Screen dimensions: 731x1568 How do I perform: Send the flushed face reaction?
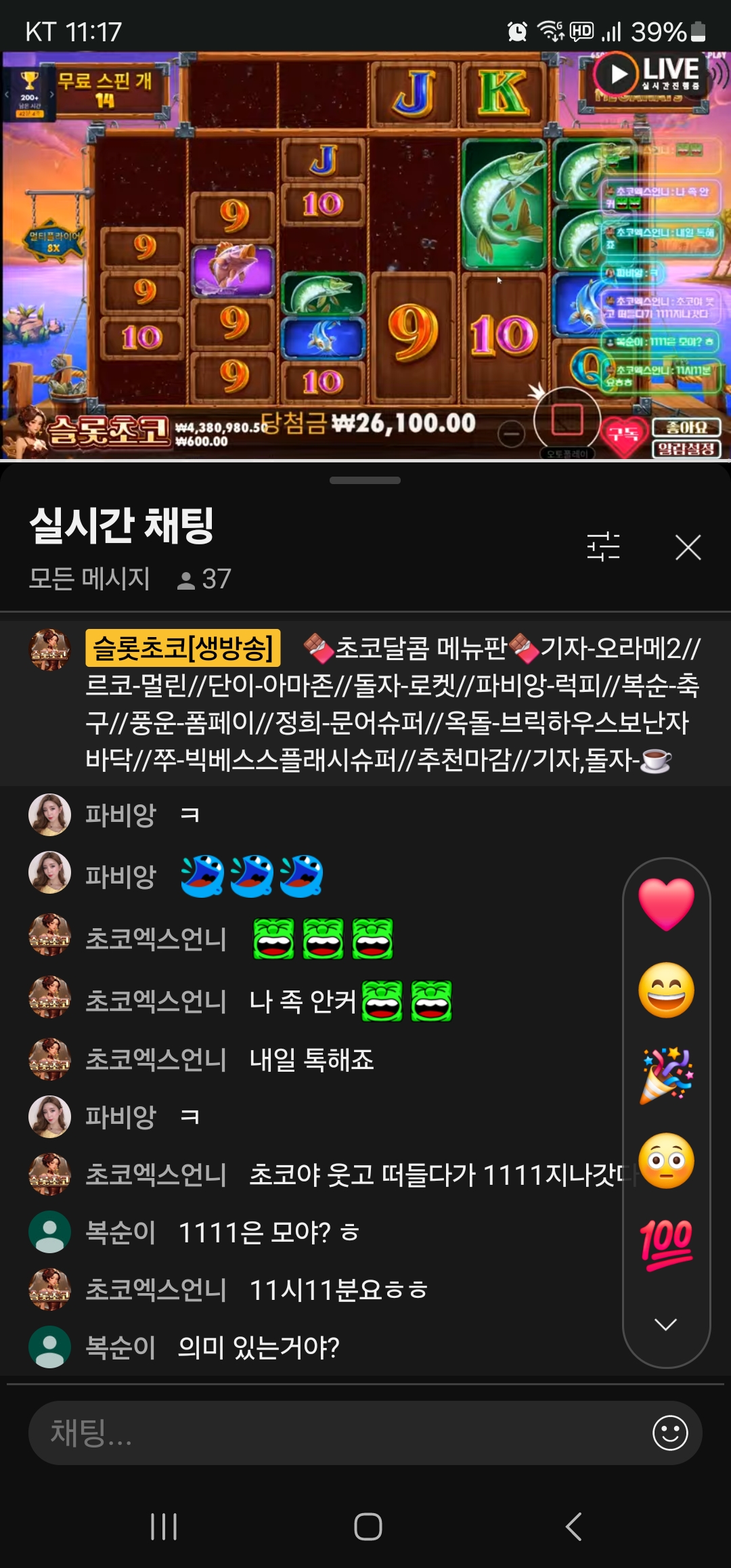coord(666,1160)
